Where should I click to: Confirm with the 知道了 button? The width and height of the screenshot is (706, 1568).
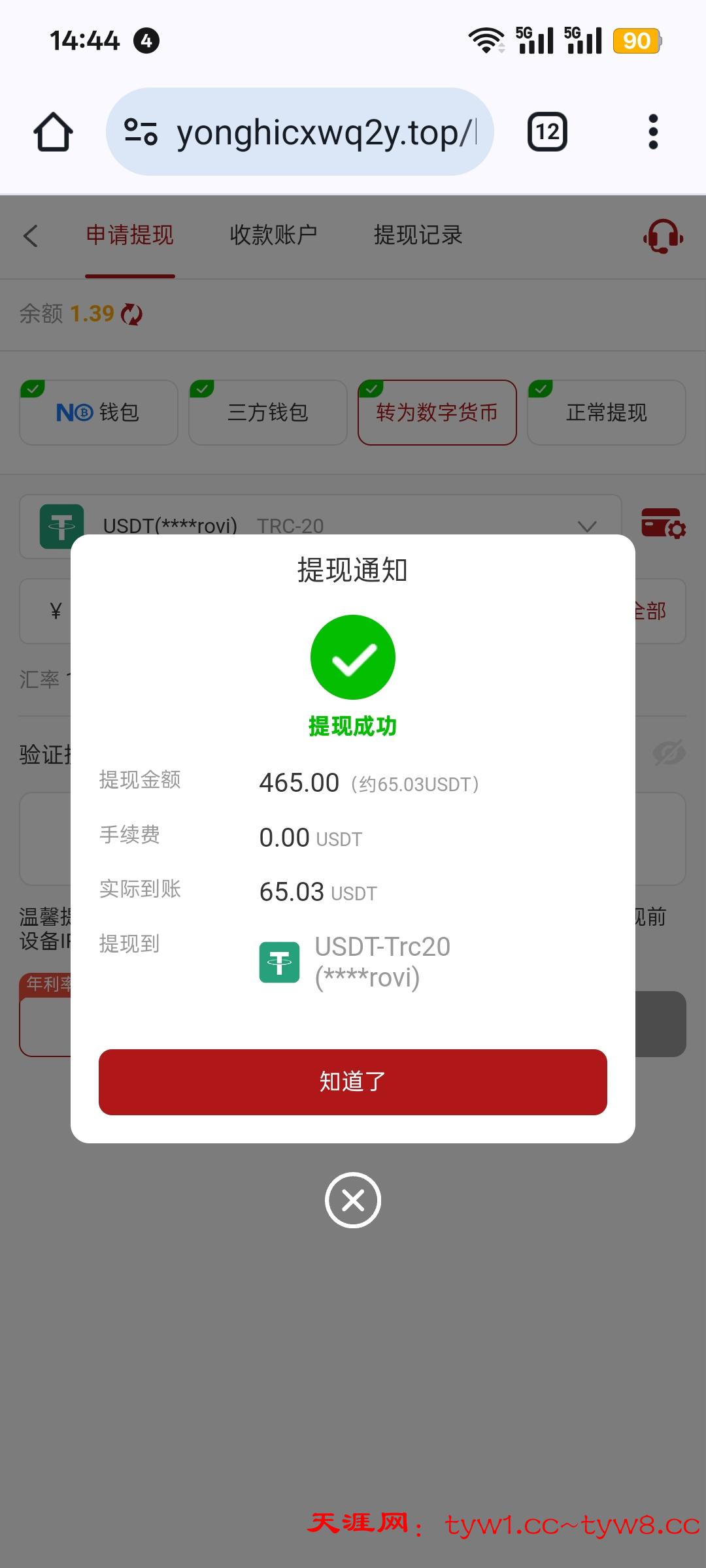coord(352,1082)
